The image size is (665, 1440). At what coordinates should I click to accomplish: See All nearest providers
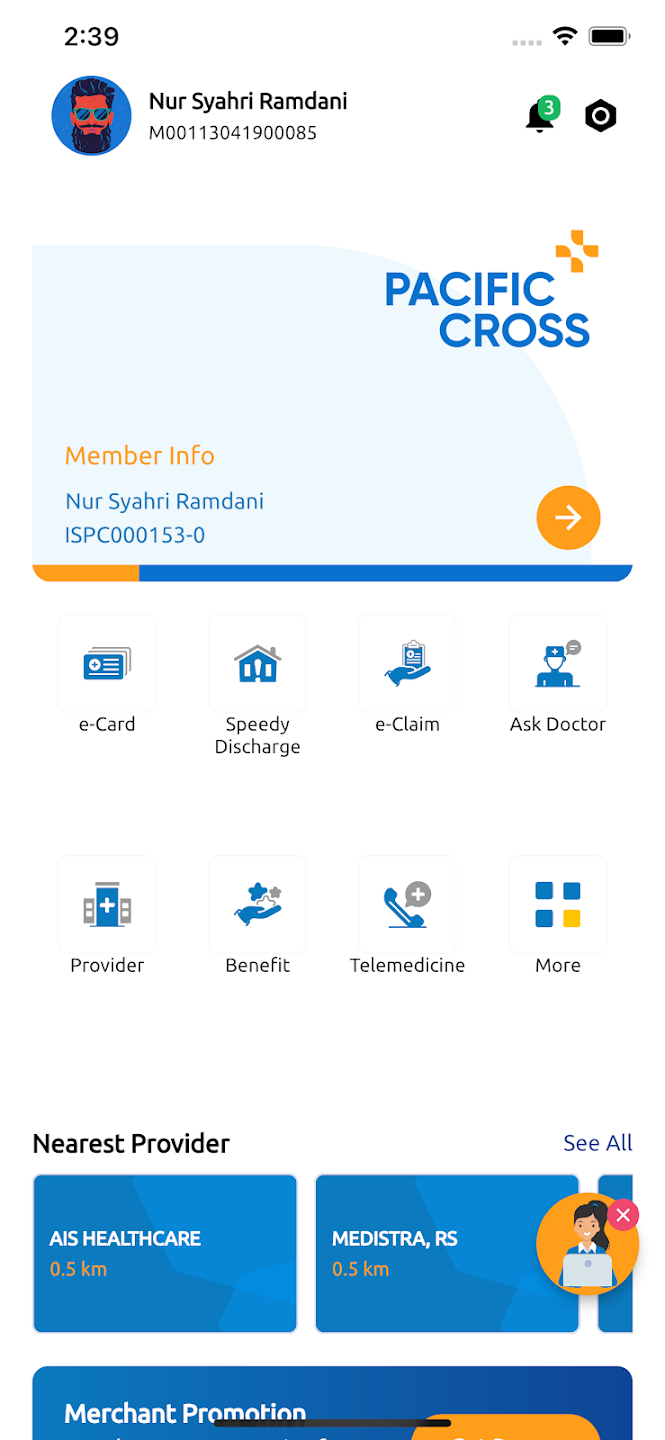click(x=597, y=1143)
